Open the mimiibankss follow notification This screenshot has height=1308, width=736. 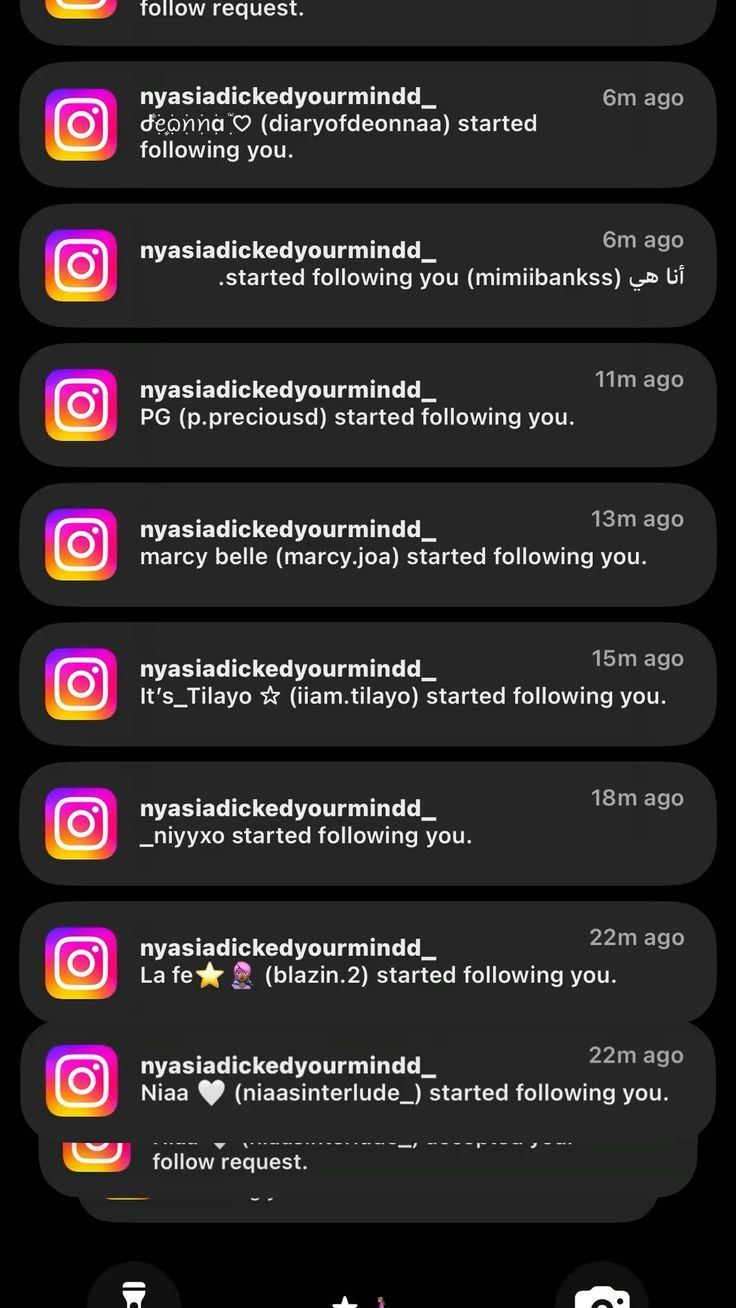368,265
